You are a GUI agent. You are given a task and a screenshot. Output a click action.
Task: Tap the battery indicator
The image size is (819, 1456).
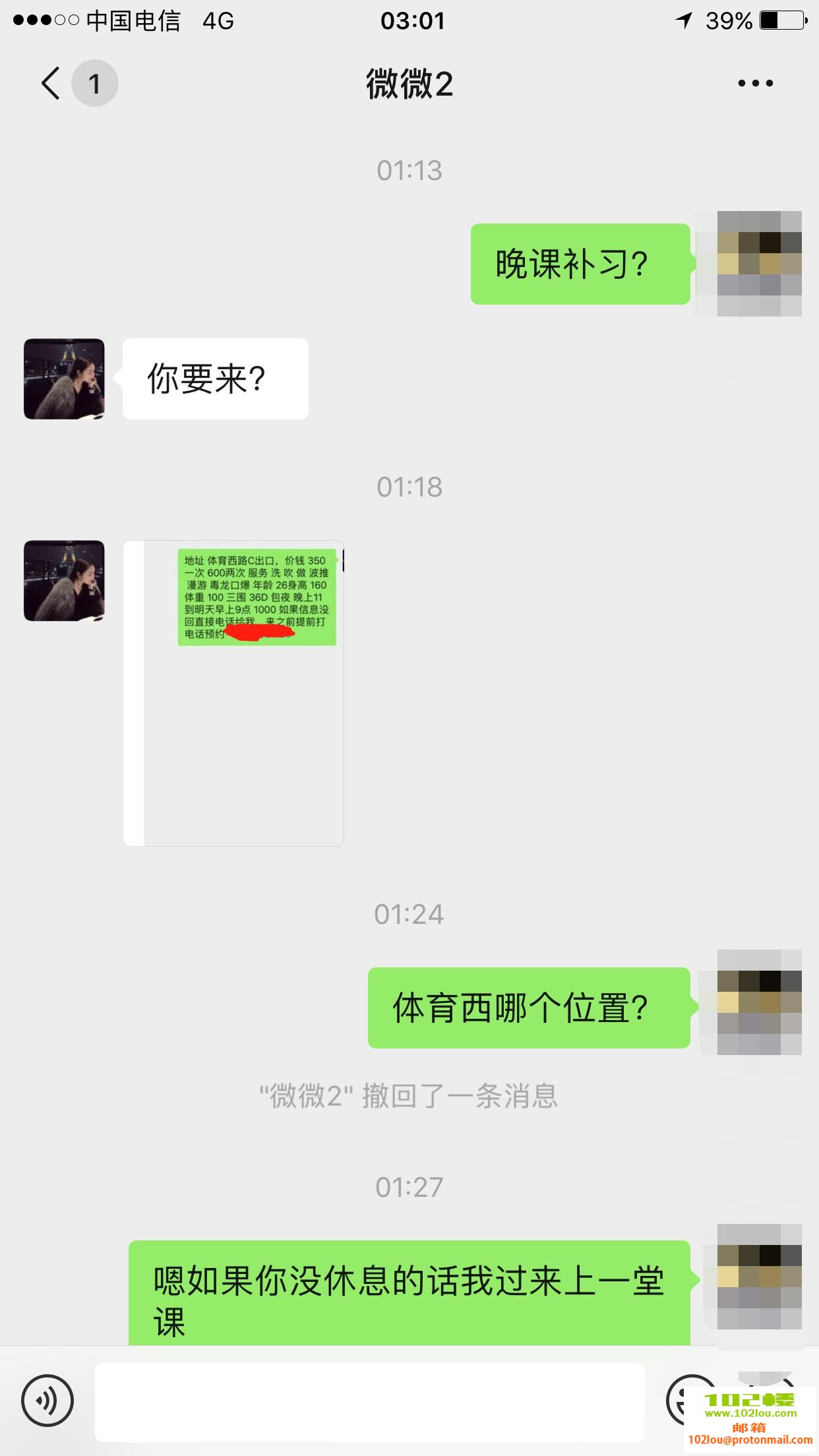click(781, 21)
